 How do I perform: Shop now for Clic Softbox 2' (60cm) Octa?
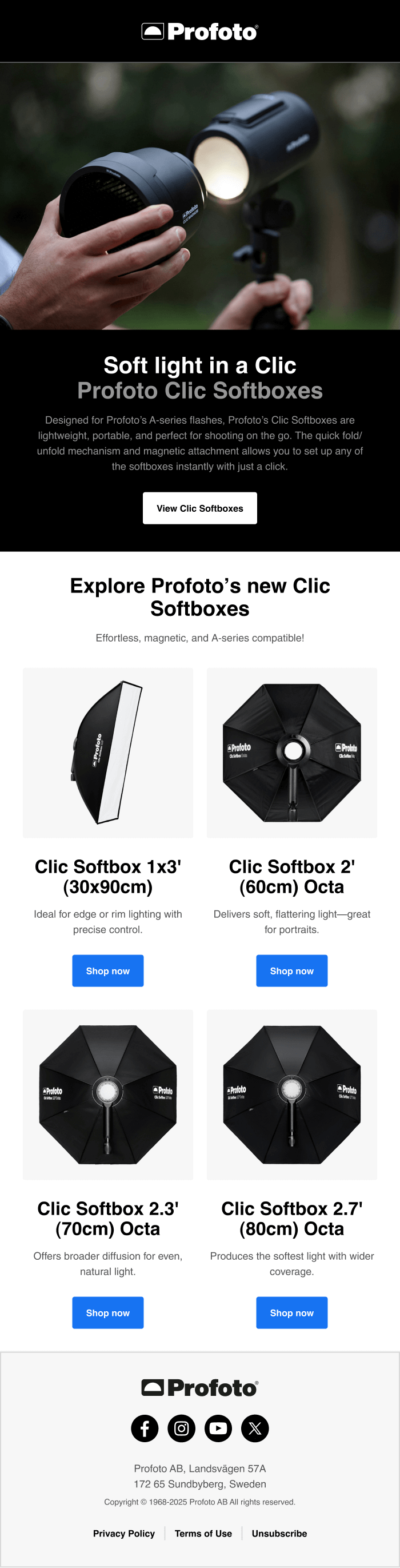click(291, 971)
